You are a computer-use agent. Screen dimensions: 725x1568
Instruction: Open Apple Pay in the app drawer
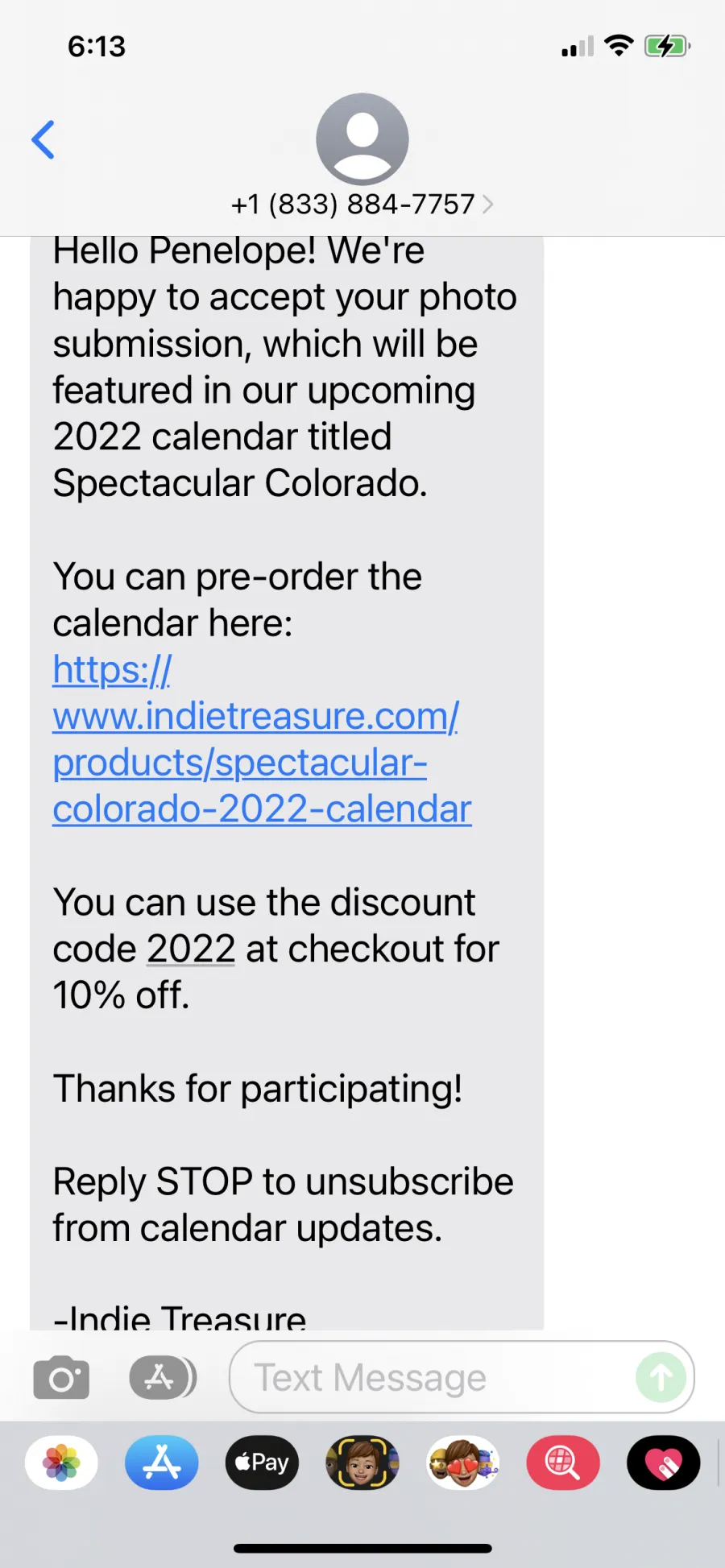(x=262, y=1463)
